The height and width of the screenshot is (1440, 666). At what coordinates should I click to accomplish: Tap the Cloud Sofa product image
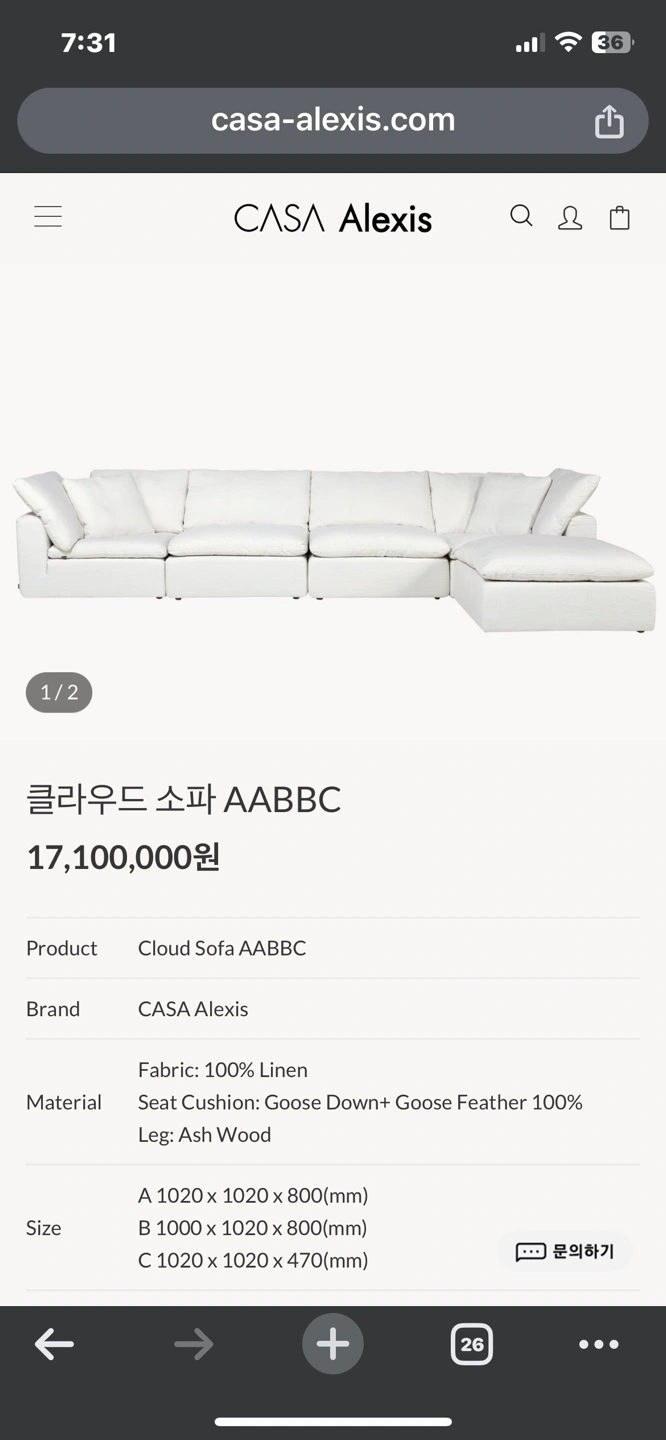333,548
